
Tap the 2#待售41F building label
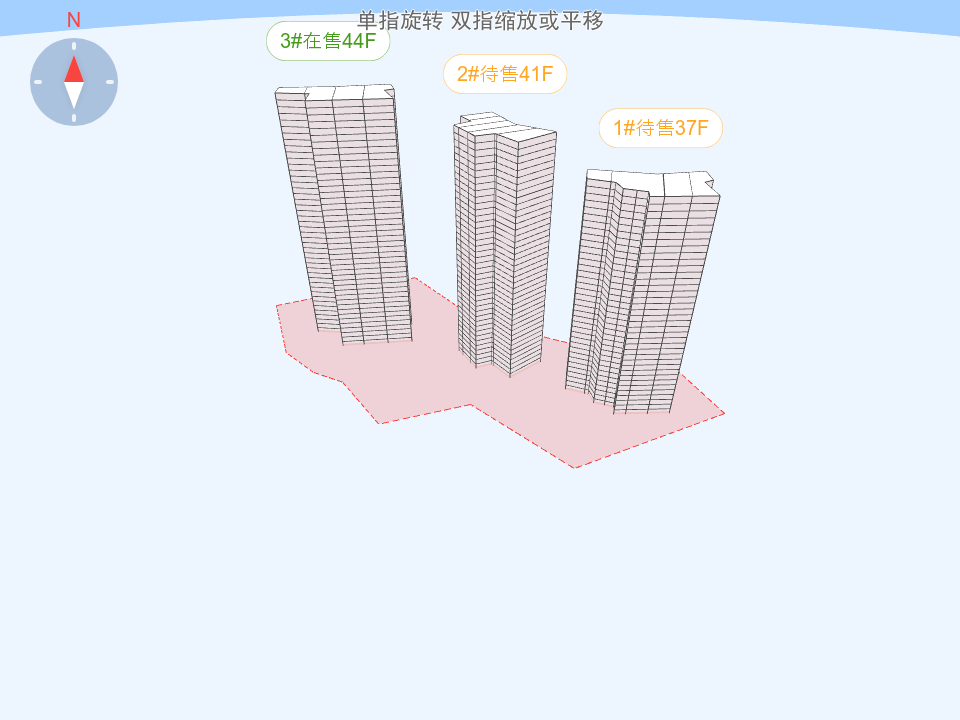[505, 74]
